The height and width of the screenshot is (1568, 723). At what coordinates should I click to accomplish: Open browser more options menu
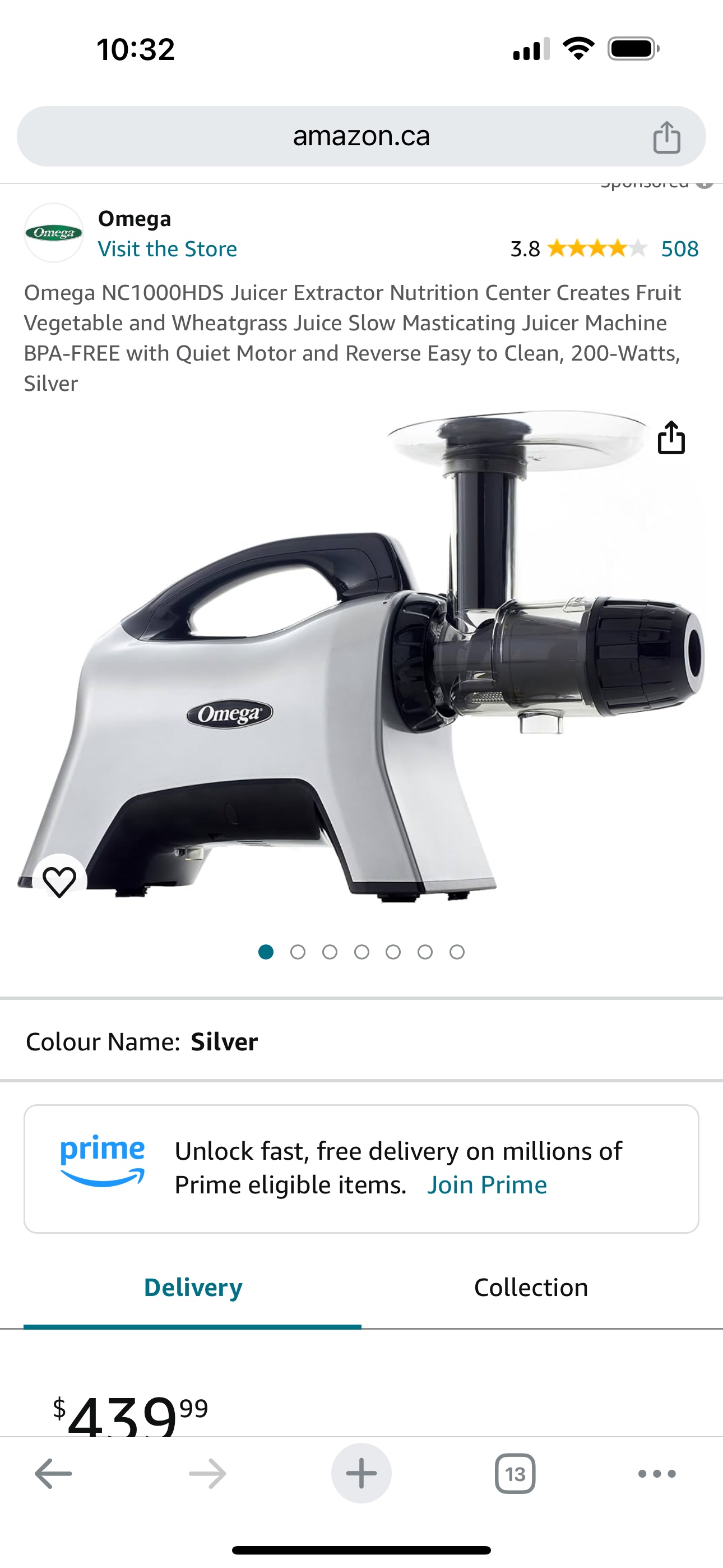click(x=657, y=1474)
